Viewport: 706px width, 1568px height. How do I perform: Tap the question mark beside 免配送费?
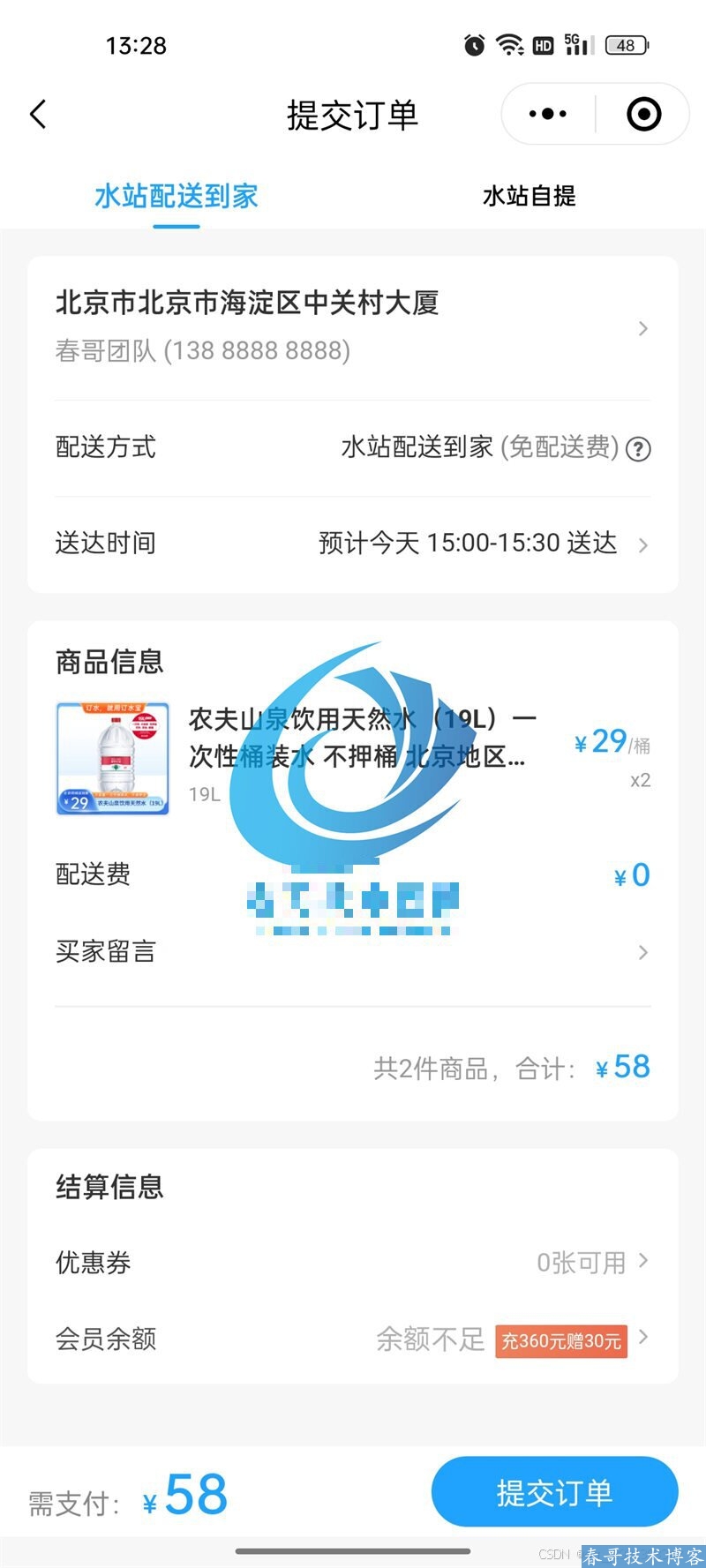point(638,449)
